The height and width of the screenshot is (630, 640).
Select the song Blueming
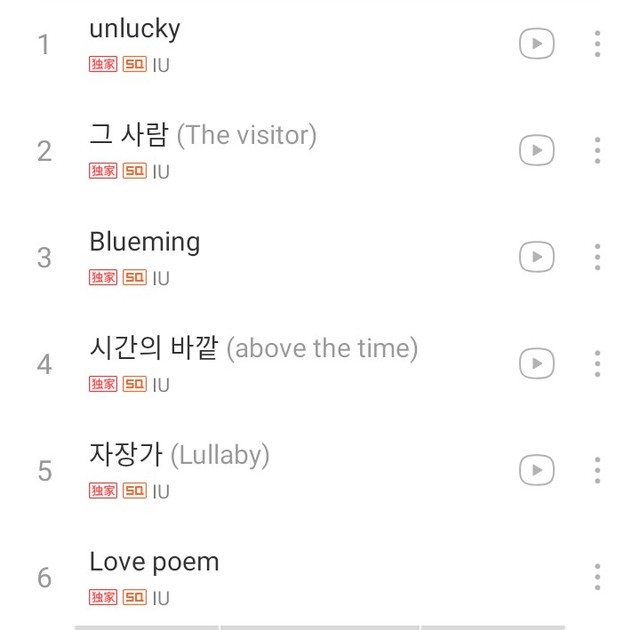pos(145,242)
